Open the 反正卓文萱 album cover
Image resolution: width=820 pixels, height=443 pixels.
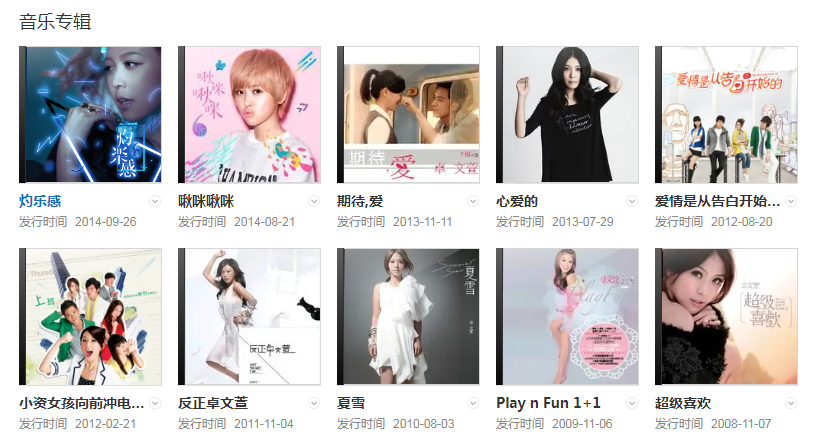tap(249, 317)
